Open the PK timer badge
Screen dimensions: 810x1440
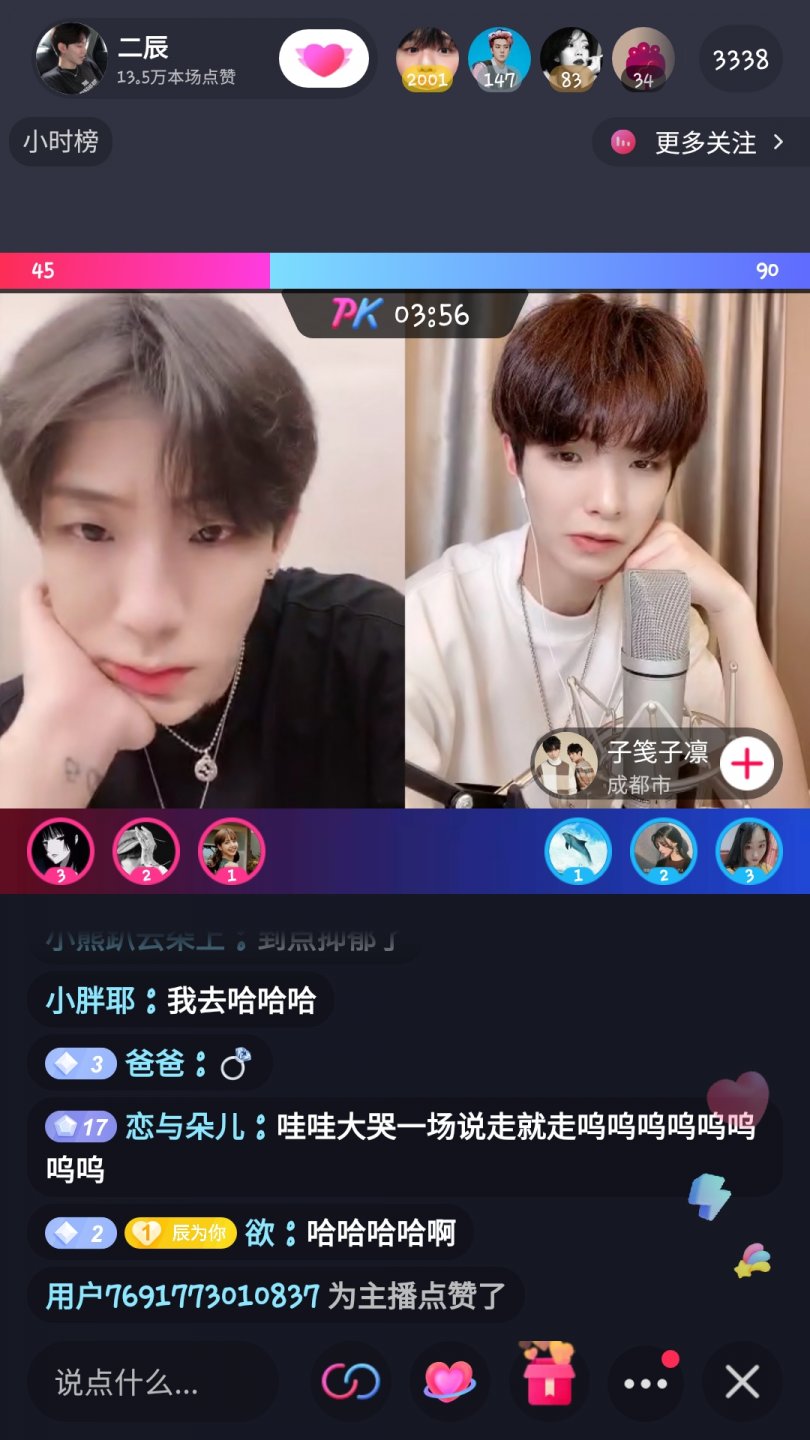(402, 315)
